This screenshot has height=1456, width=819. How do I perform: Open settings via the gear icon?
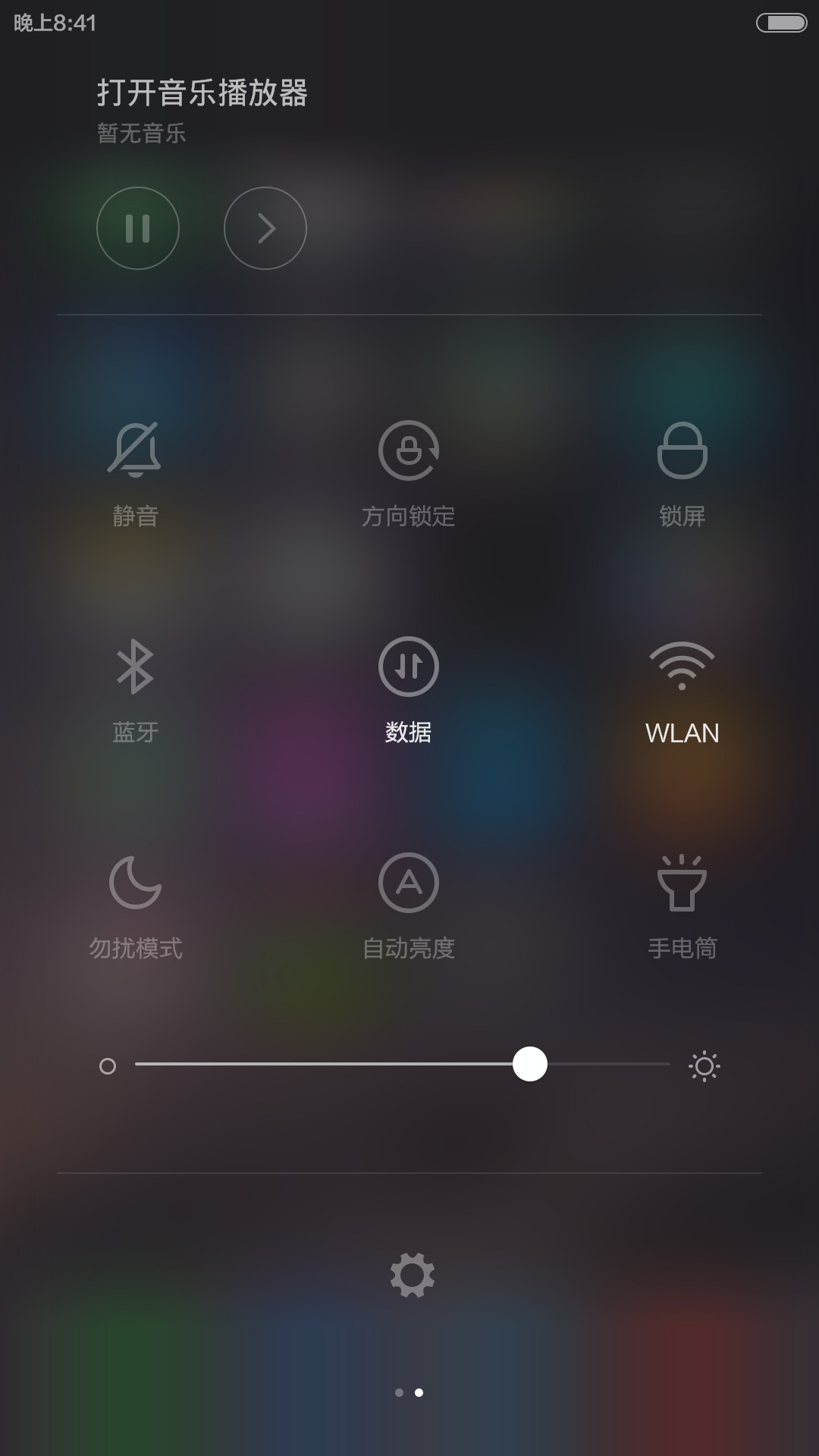coord(412,1275)
